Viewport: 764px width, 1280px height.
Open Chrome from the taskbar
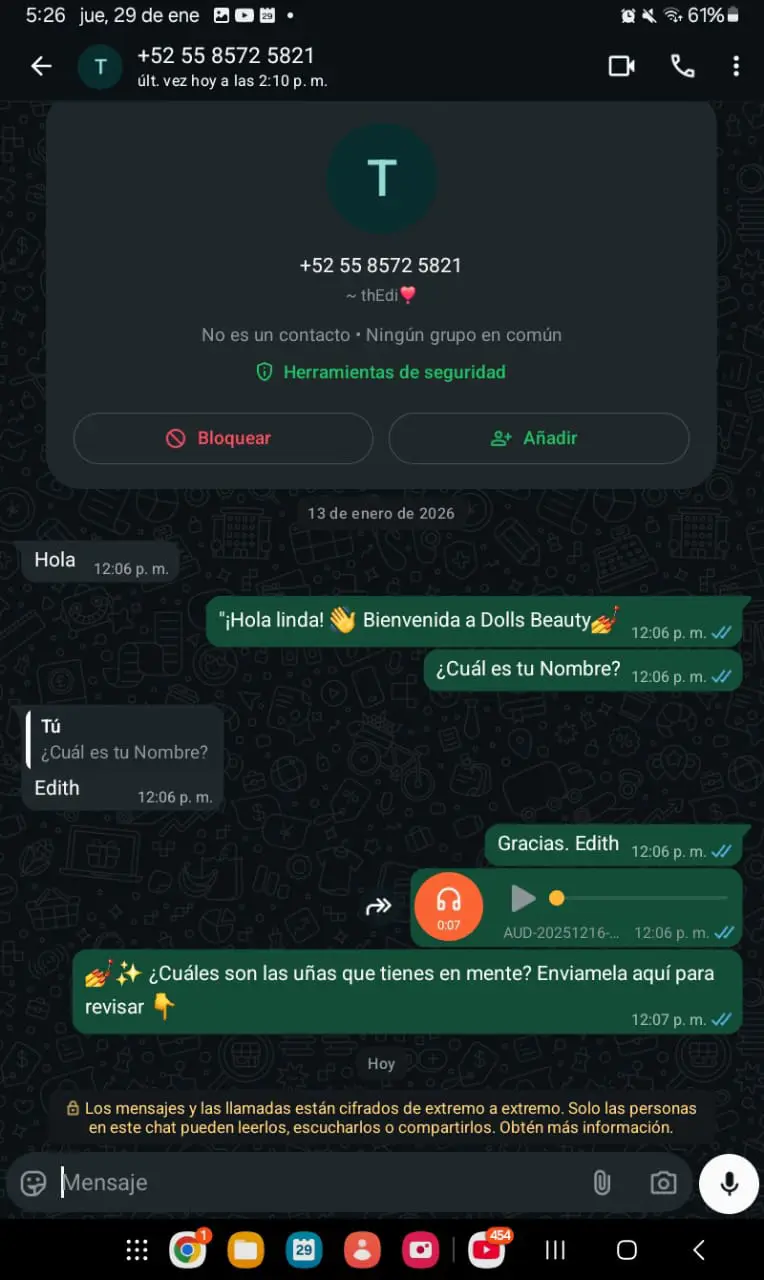(x=187, y=1250)
